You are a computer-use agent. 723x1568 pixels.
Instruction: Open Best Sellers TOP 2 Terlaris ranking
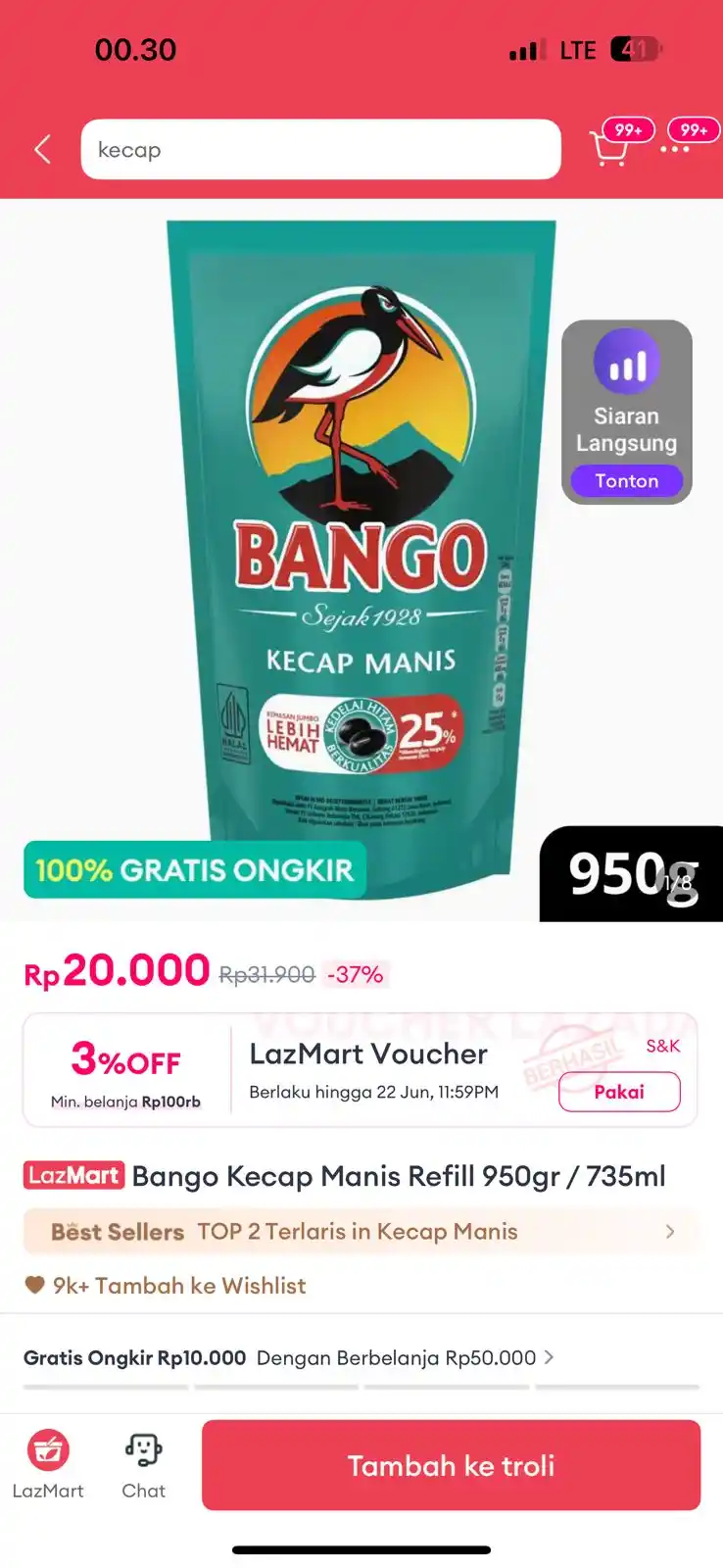click(361, 1232)
